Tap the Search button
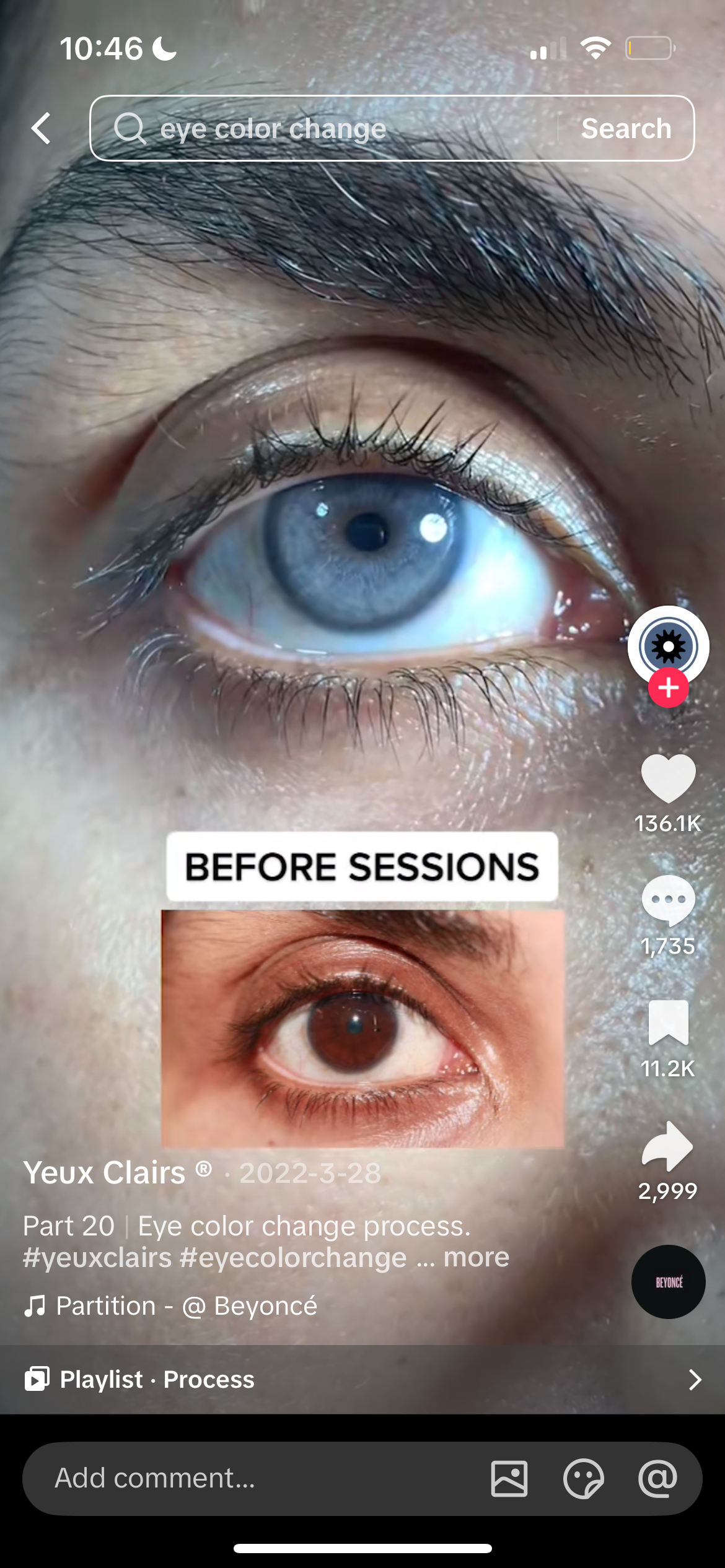Image resolution: width=725 pixels, height=1568 pixels. [626, 128]
